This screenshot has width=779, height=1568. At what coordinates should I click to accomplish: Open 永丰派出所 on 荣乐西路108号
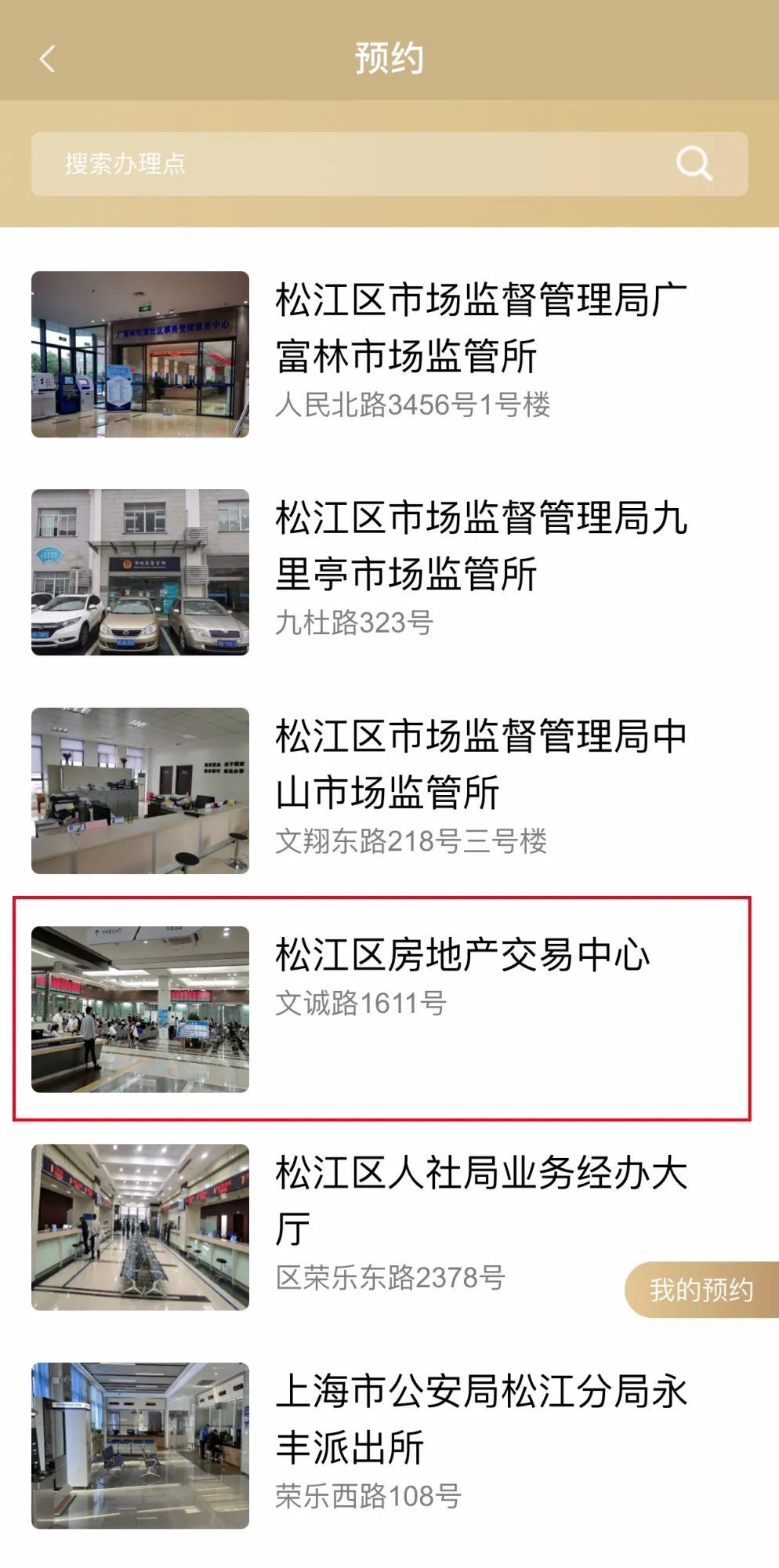(480, 1419)
